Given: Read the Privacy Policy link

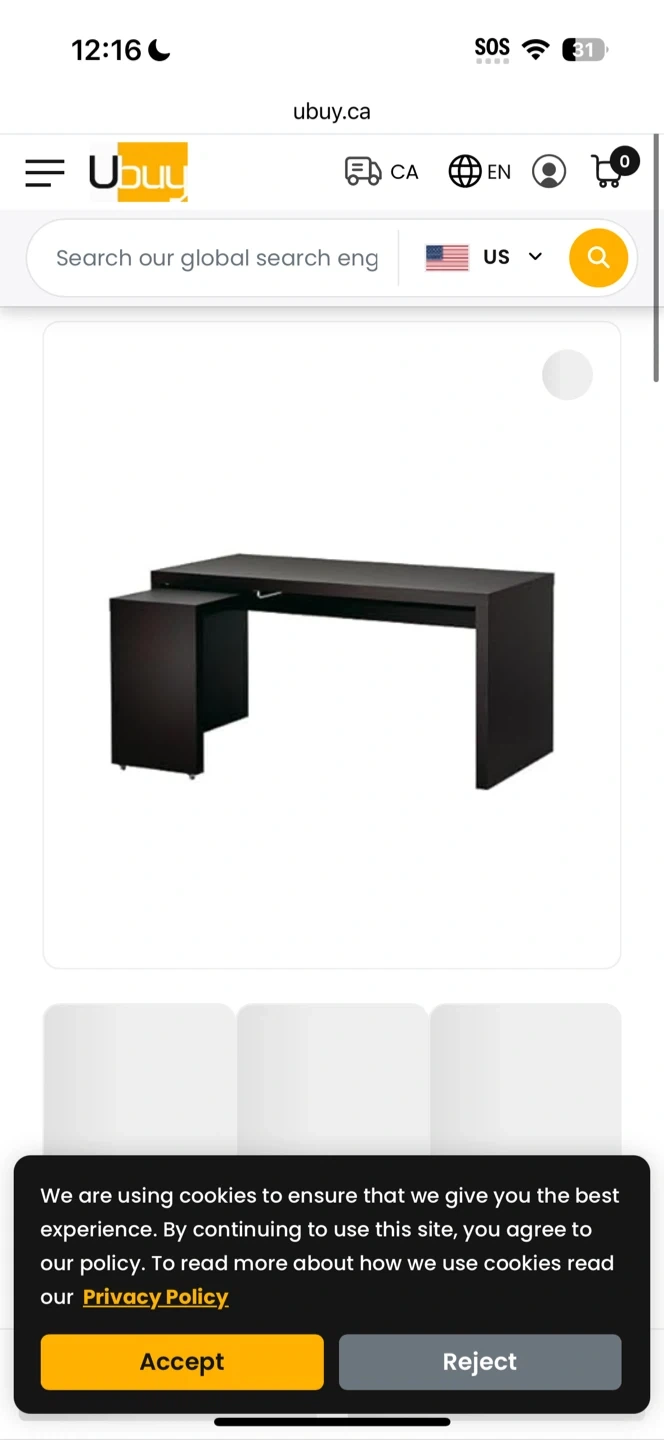Looking at the screenshot, I should (156, 1297).
